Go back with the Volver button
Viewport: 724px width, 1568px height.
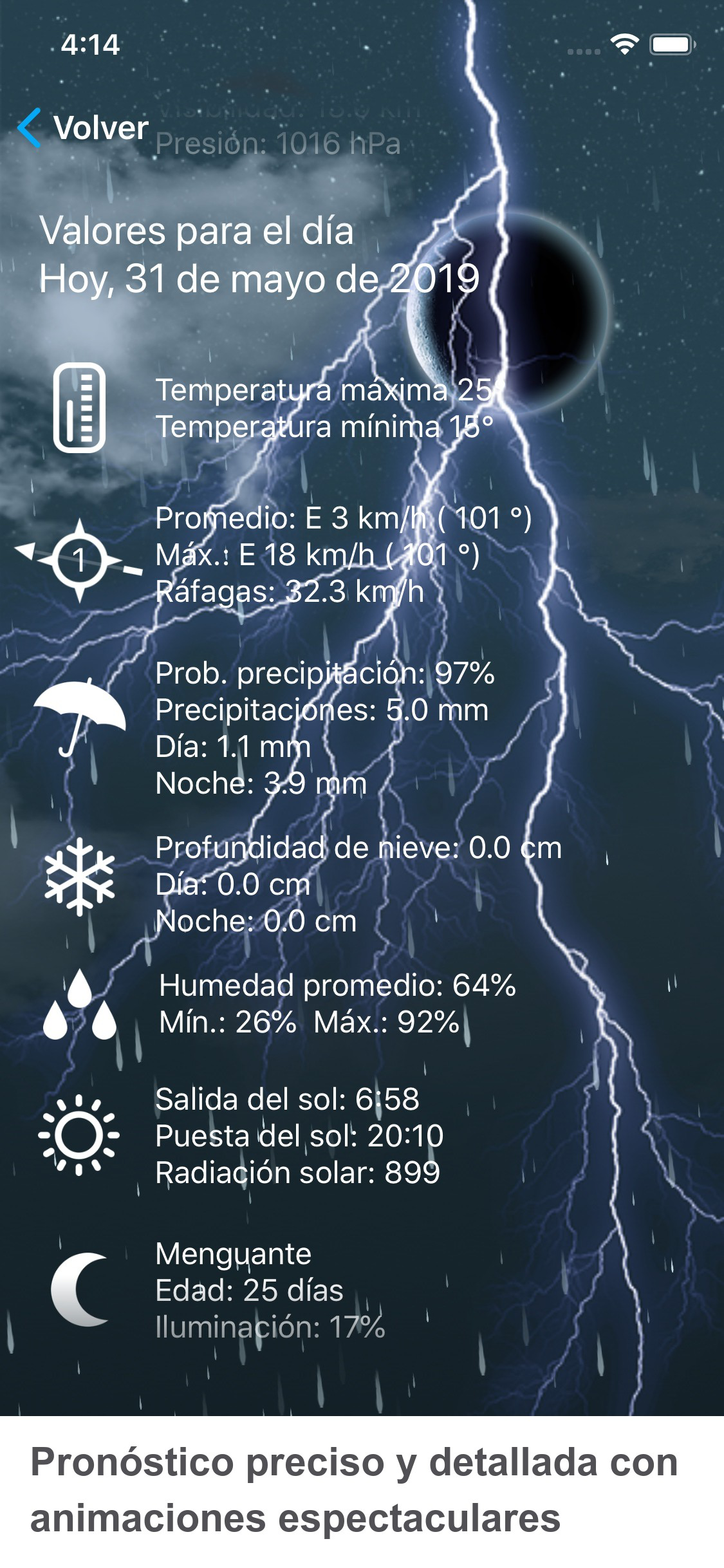84,127
